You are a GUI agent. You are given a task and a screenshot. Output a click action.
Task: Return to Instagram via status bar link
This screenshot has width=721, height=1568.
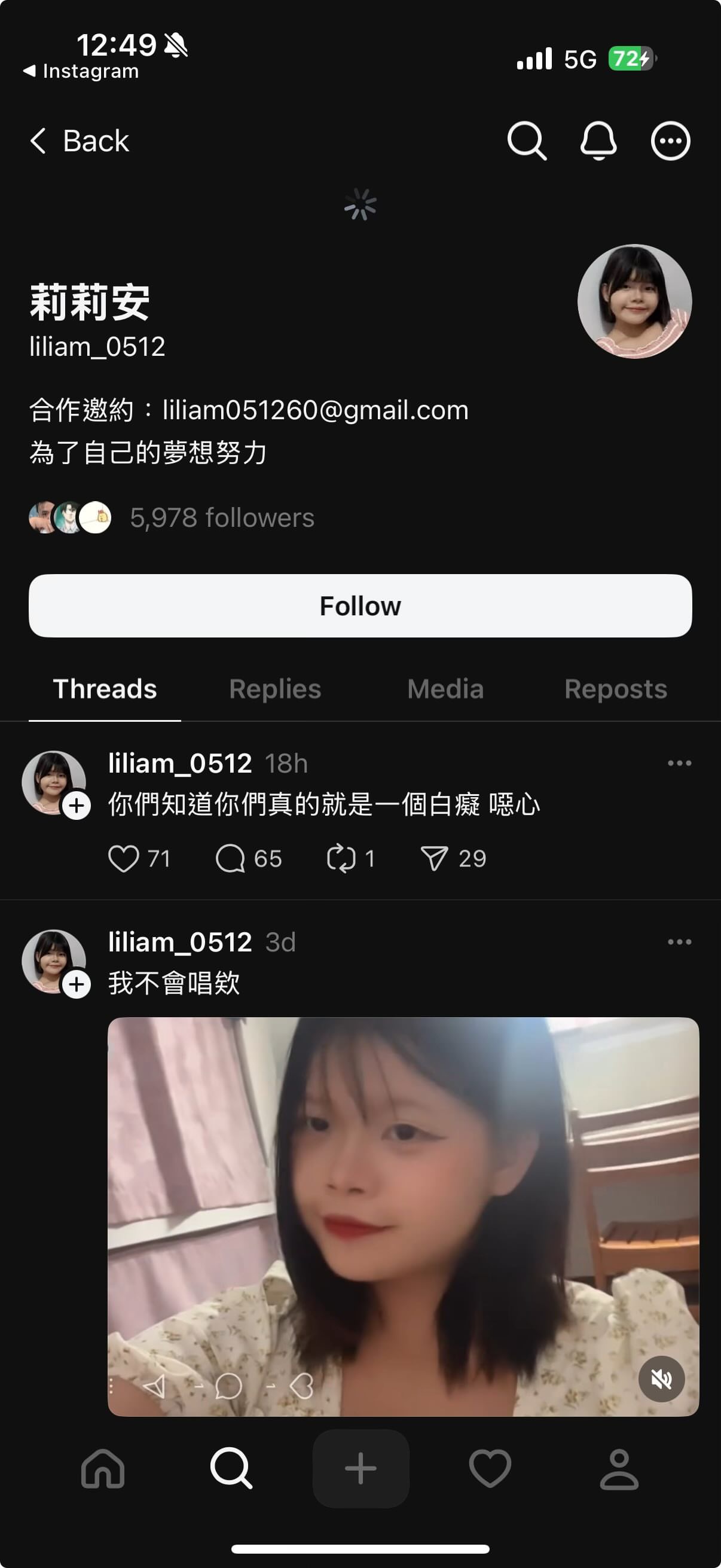tap(81, 71)
